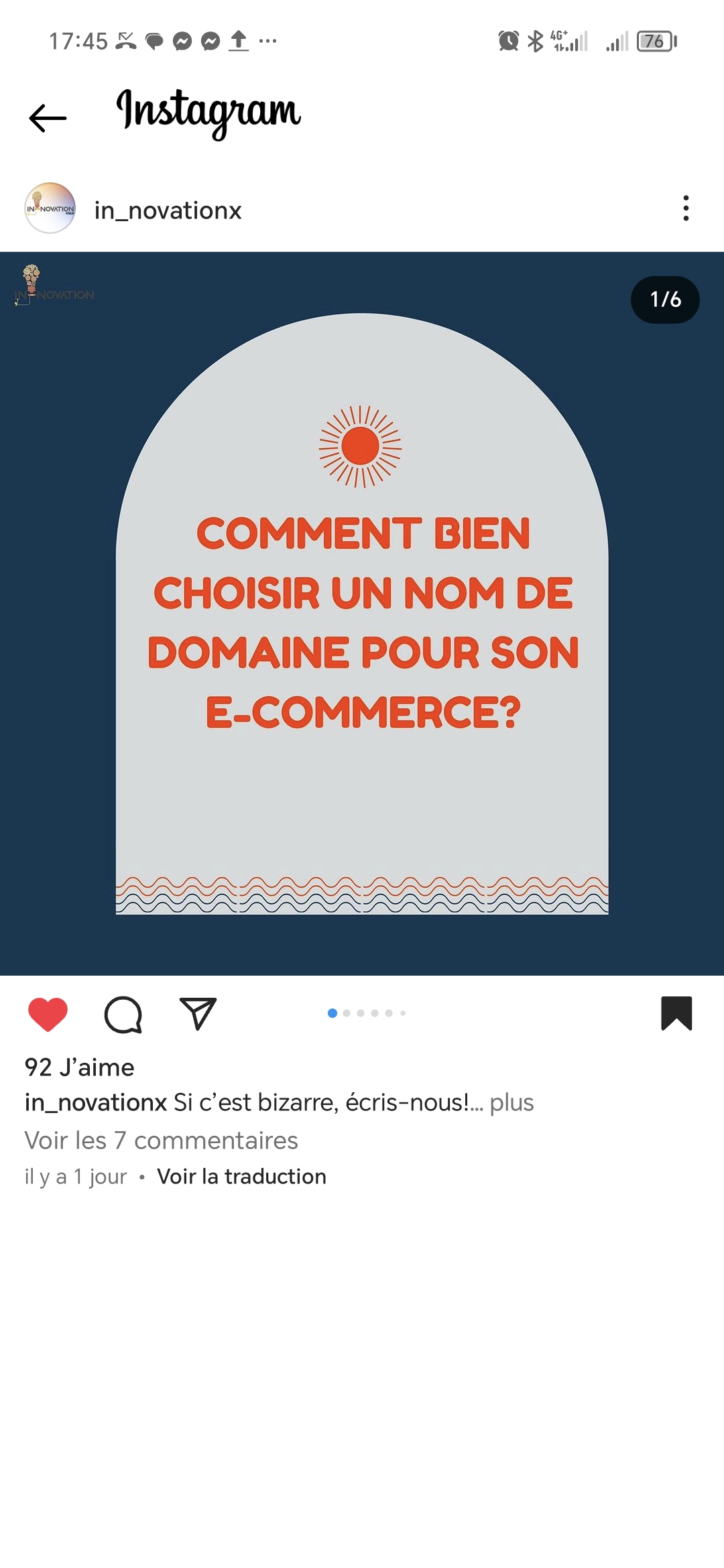Viewport: 724px width, 1568px height.
Task: Open the domain name carousel post image
Action: [362, 613]
